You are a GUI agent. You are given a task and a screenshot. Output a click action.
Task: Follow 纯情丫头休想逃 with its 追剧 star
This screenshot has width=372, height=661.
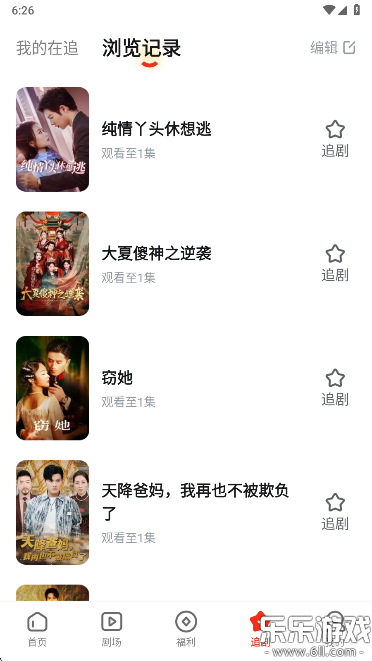(335, 139)
